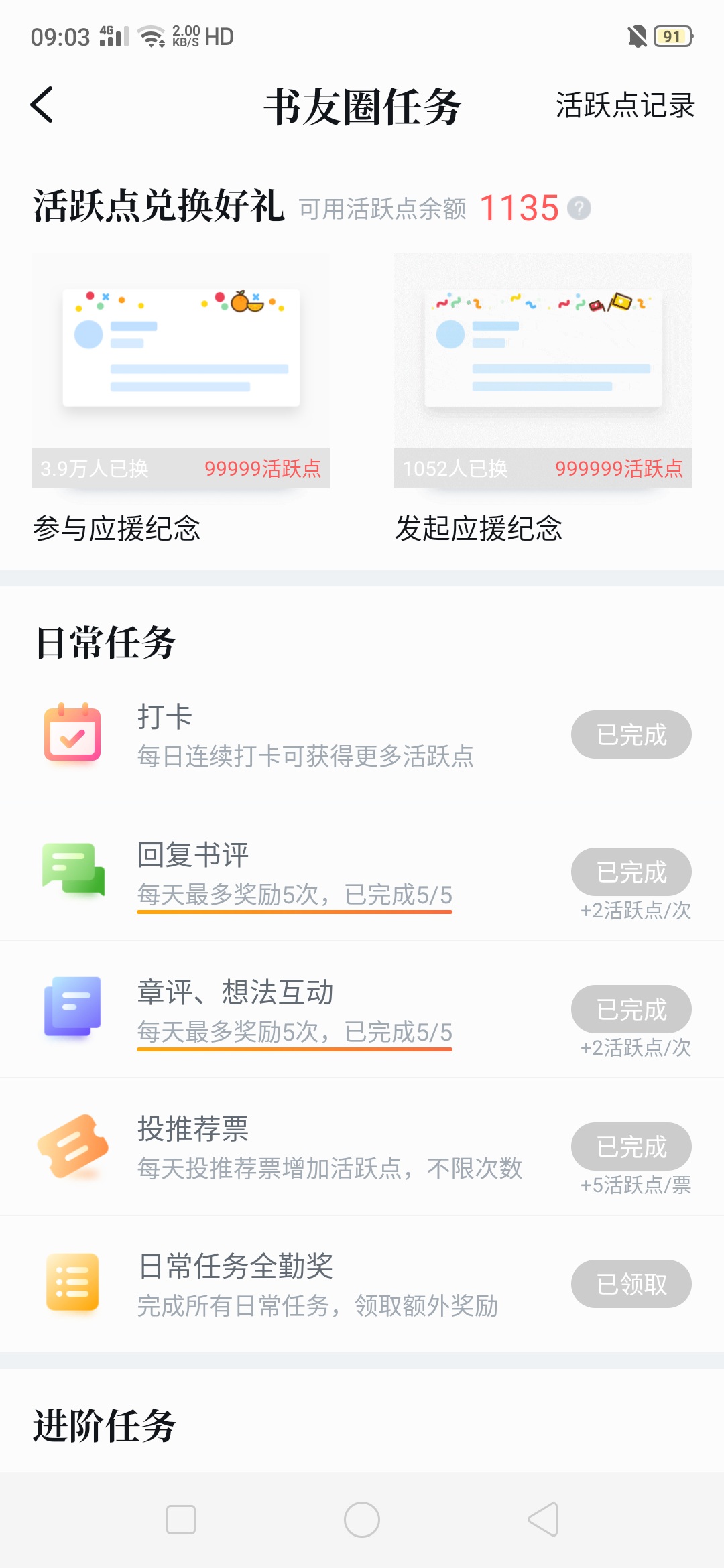Screen dimensions: 724x1568
Task: Tap 已完成 button for 投推荐票 task
Action: [631, 1147]
